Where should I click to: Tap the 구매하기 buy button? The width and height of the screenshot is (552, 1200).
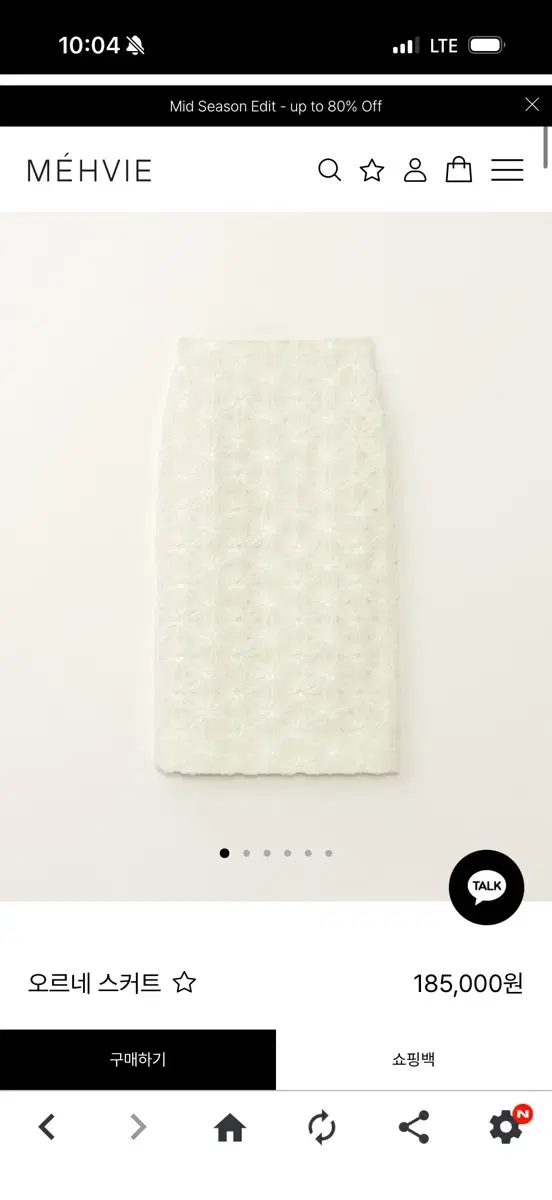(x=138, y=1059)
